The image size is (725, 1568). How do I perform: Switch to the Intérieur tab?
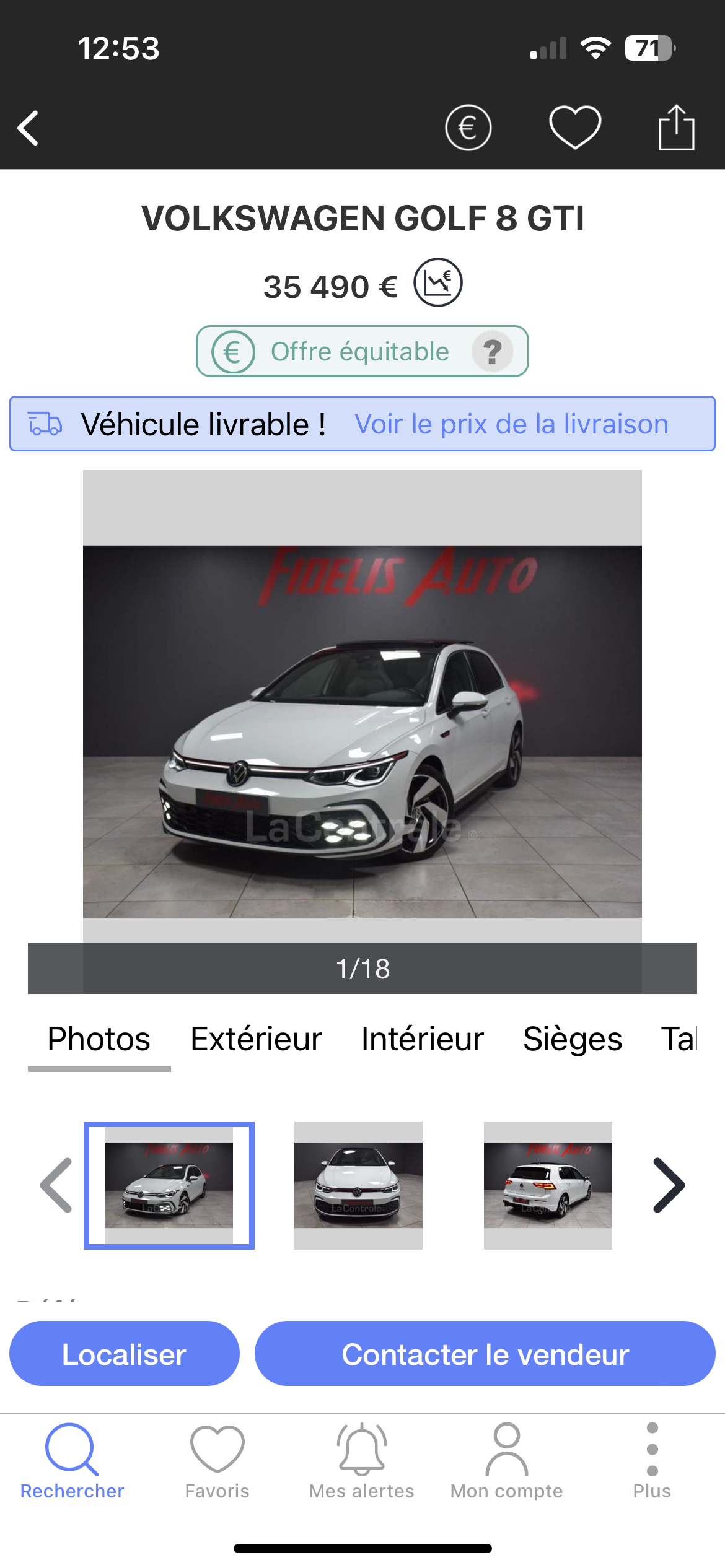[x=422, y=1039]
